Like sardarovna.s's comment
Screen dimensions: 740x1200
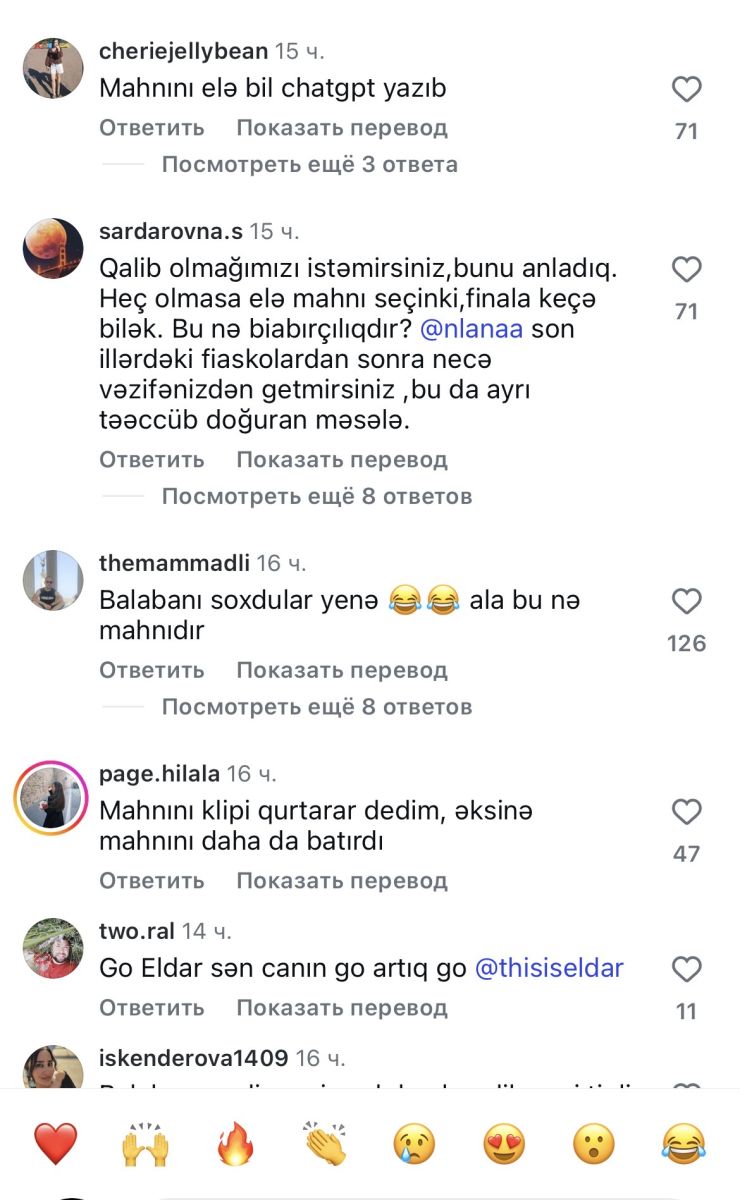pyautogui.click(x=686, y=270)
